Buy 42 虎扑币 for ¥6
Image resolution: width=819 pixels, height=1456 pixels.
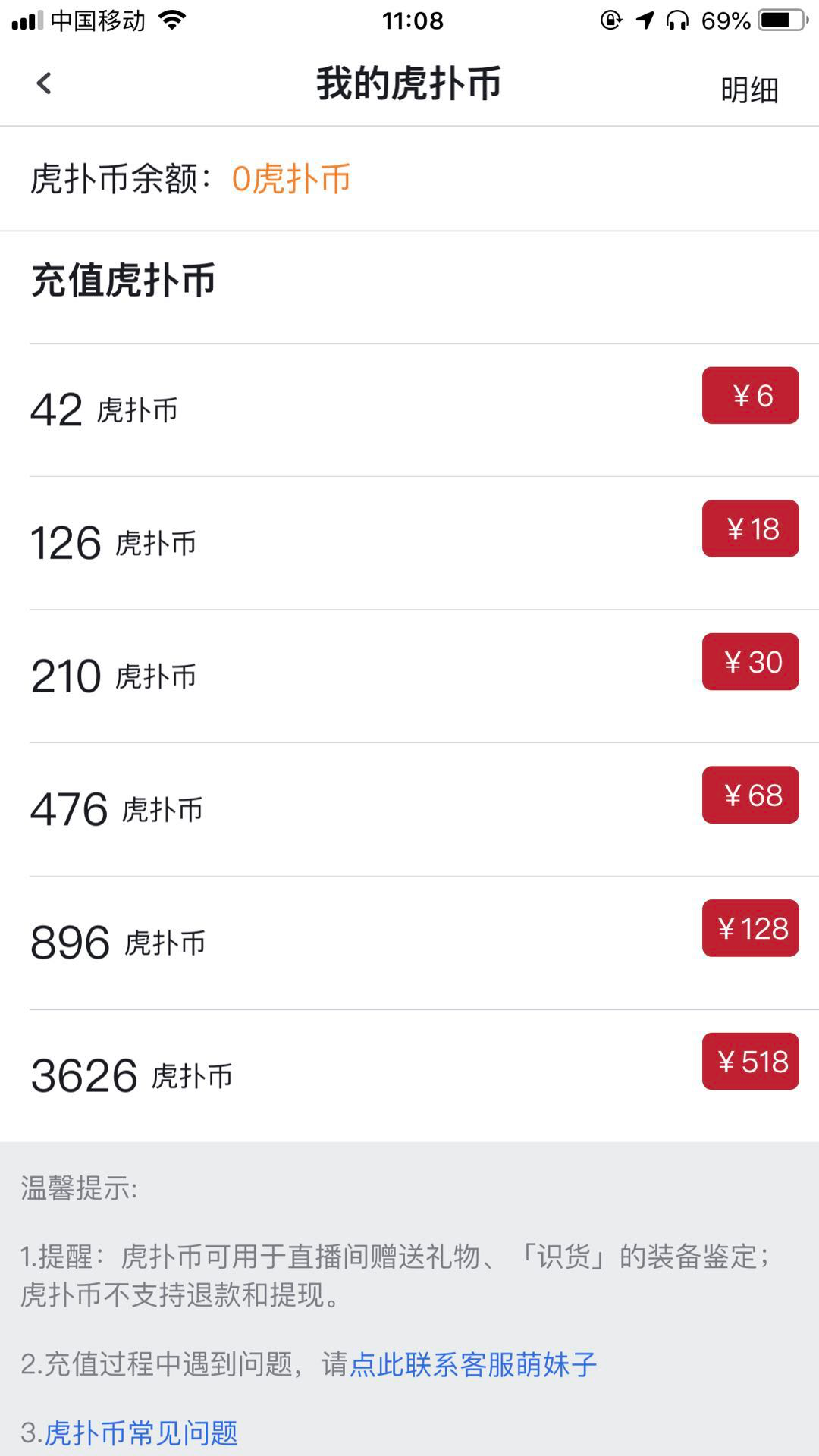[x=750, y=395]
